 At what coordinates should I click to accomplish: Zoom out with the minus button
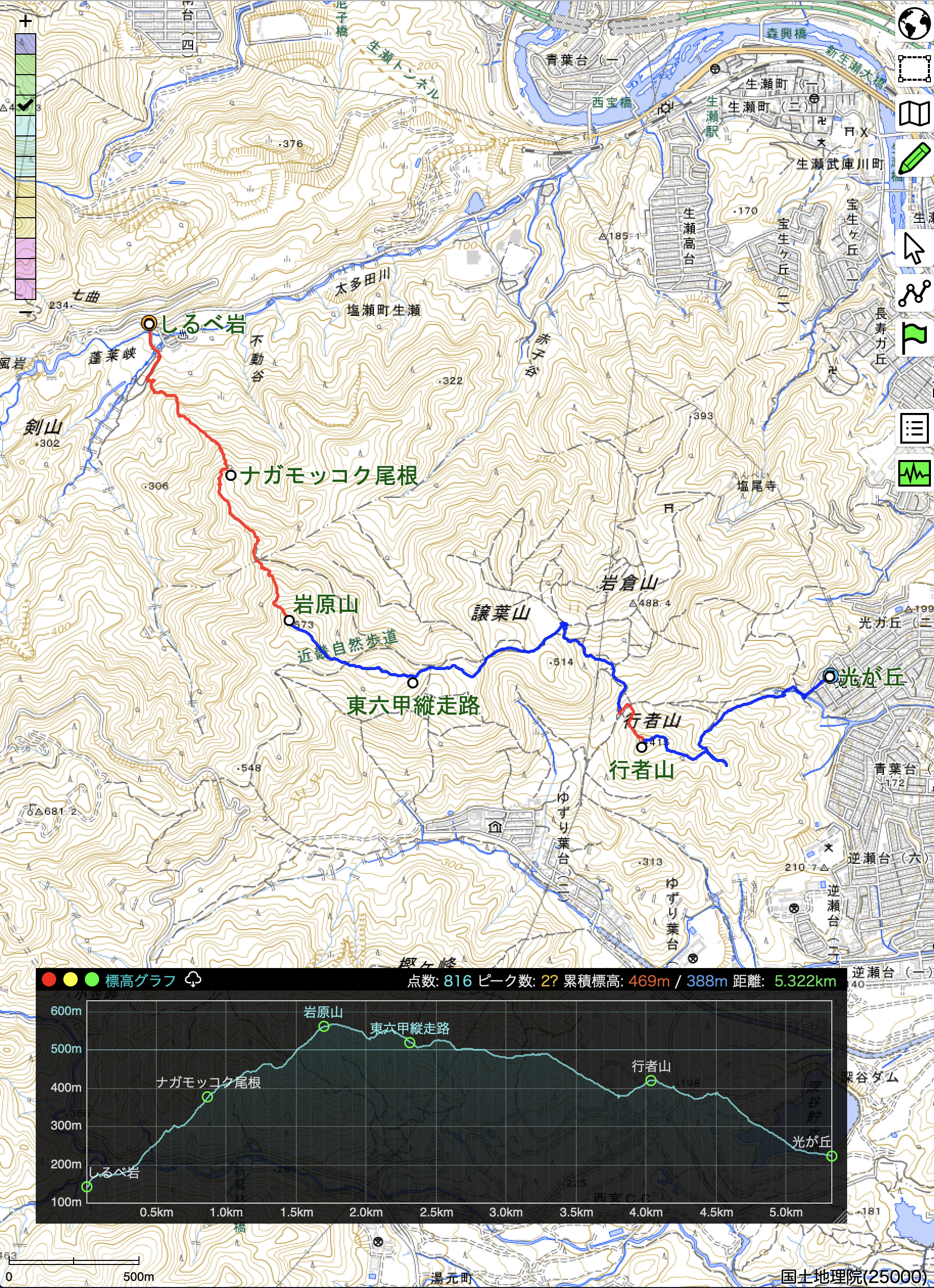25,312
